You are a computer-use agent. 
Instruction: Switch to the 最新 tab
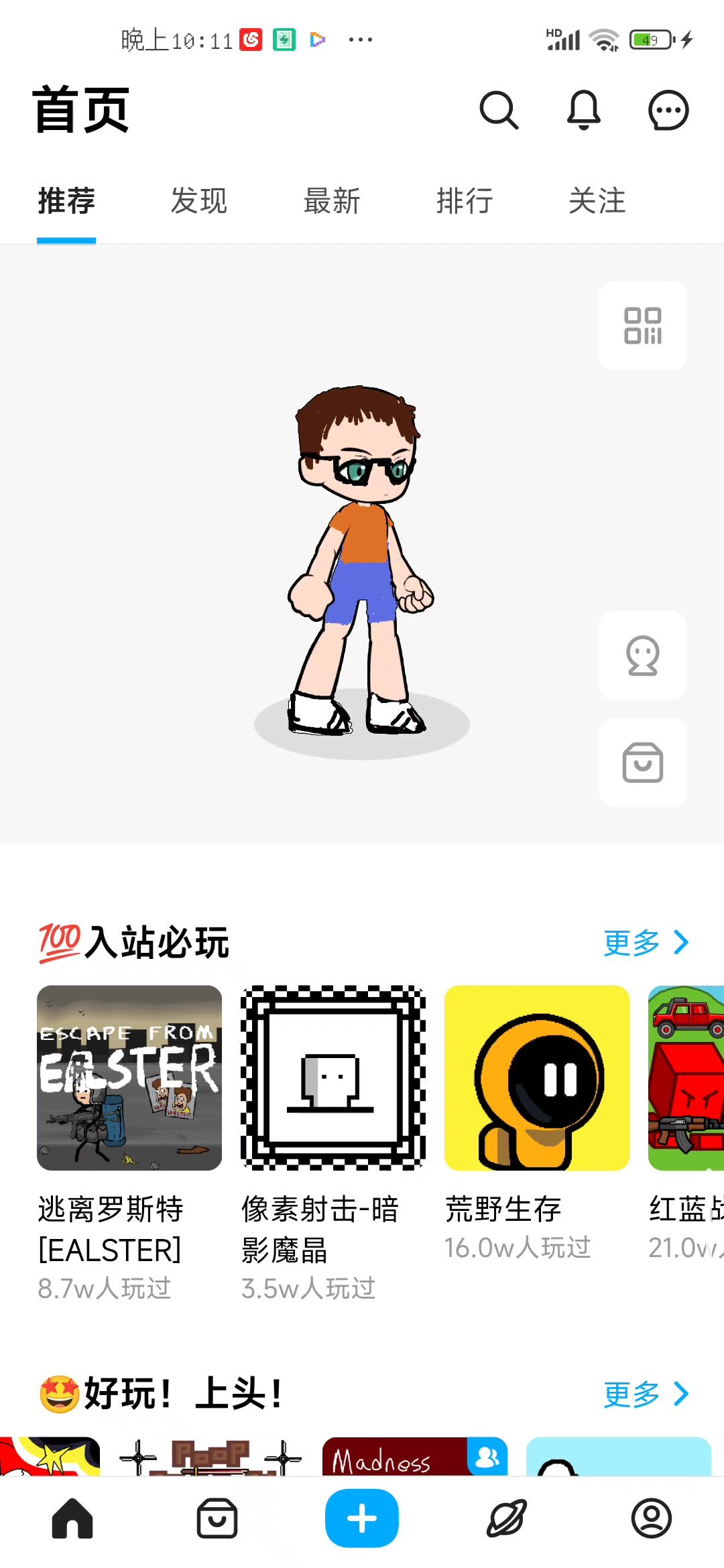[332, 201]
